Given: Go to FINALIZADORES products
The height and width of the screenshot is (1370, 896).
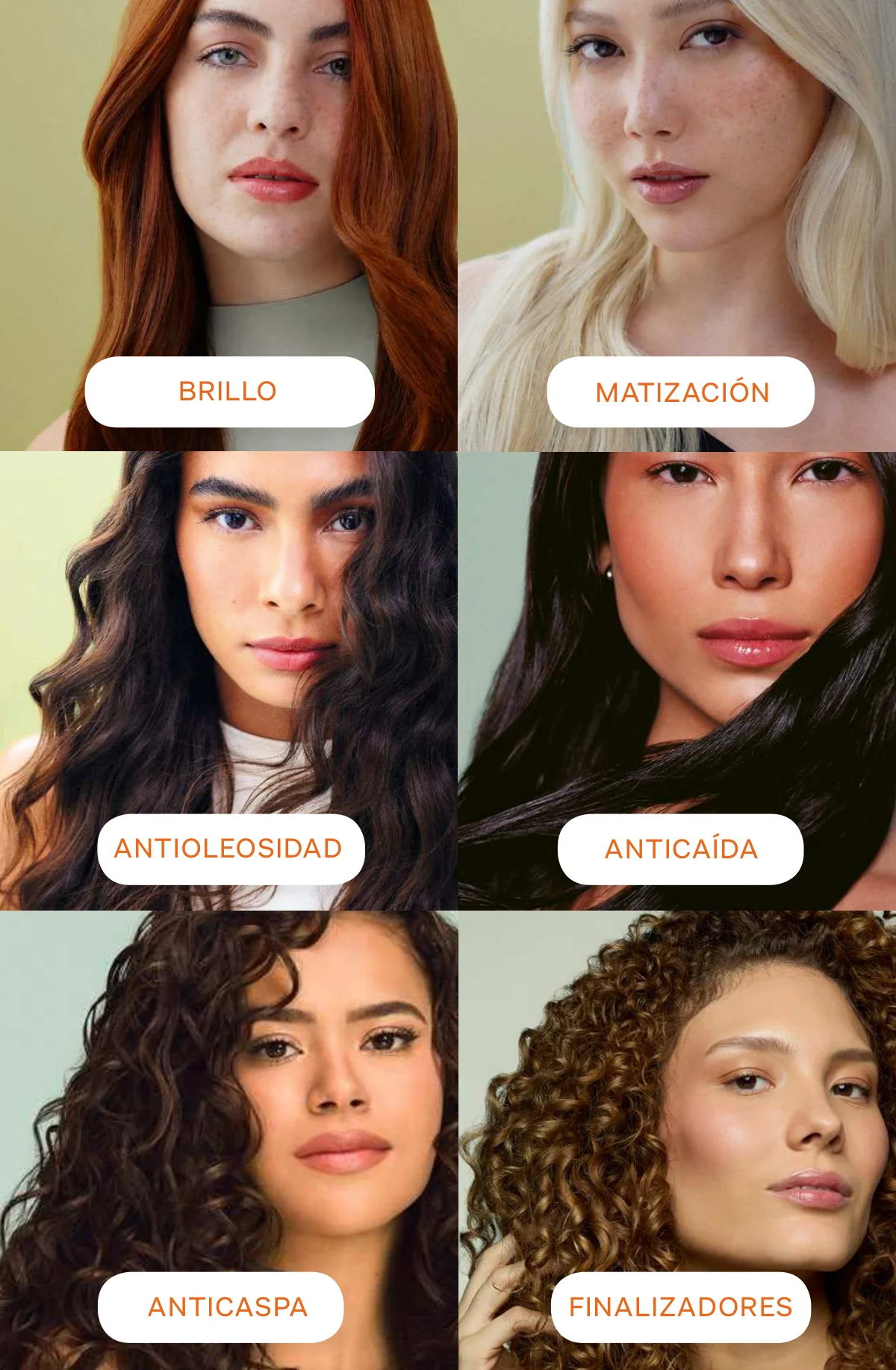Looking at the screenshot, I should 680,1307.
